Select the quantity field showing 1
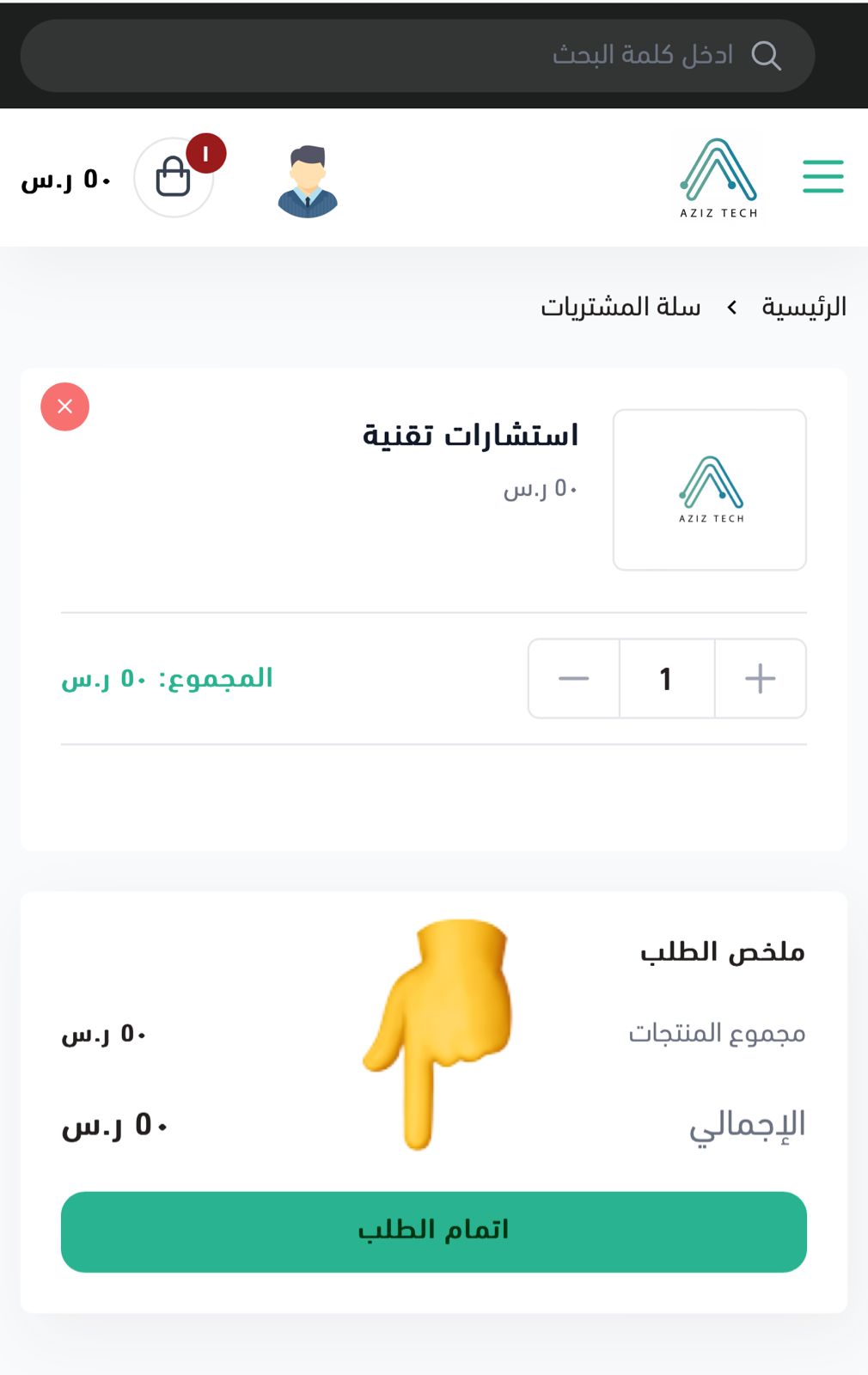Viewport: 868px width, 1375px height. pyautogui.click(x=666, y=679)
